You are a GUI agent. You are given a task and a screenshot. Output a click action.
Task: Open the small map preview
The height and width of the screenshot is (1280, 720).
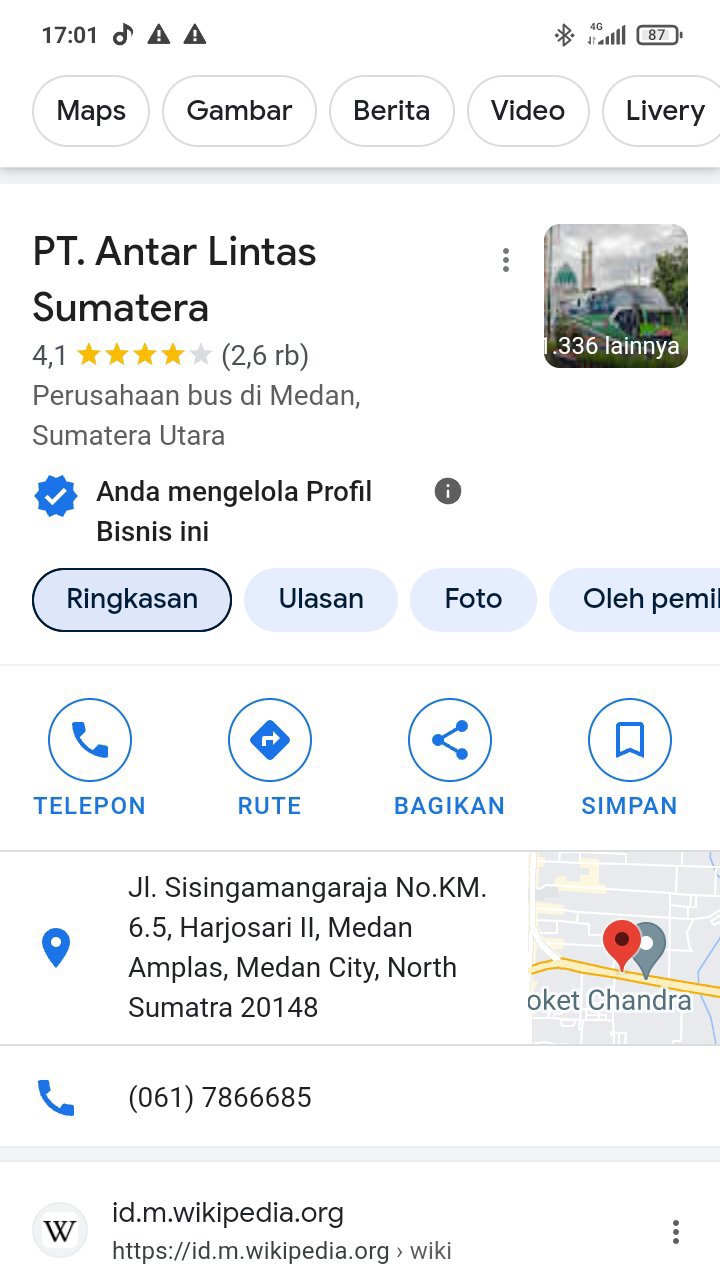pyautogui.click(x=624, y=948)
